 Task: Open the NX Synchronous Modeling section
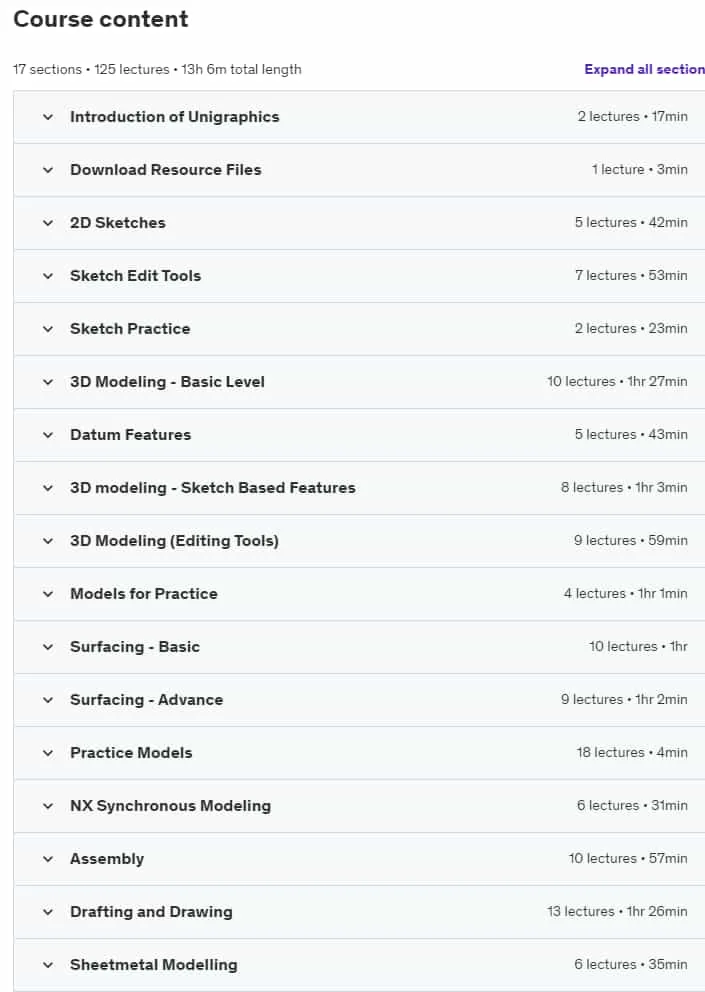359,806
